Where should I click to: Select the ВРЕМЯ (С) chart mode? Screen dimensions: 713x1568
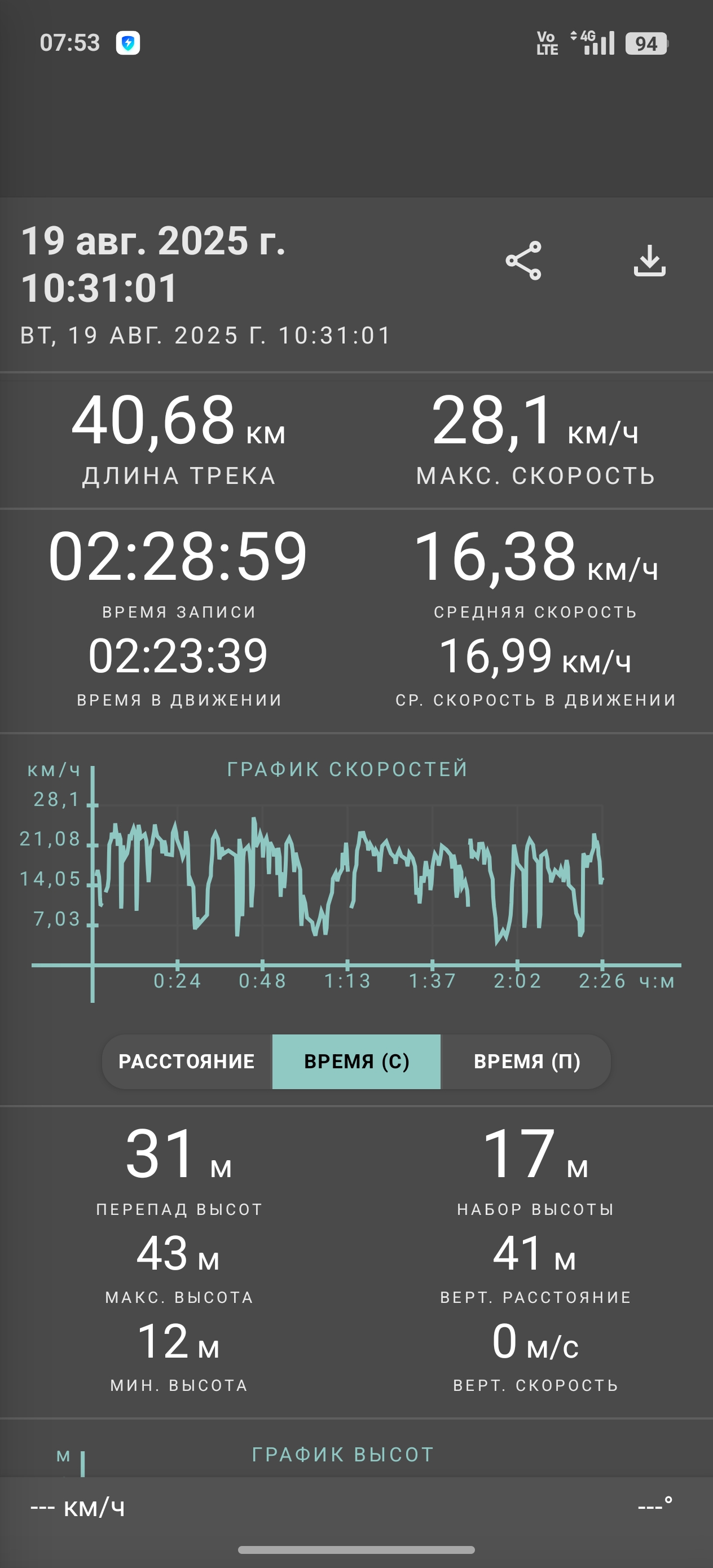pos(356,1061)
